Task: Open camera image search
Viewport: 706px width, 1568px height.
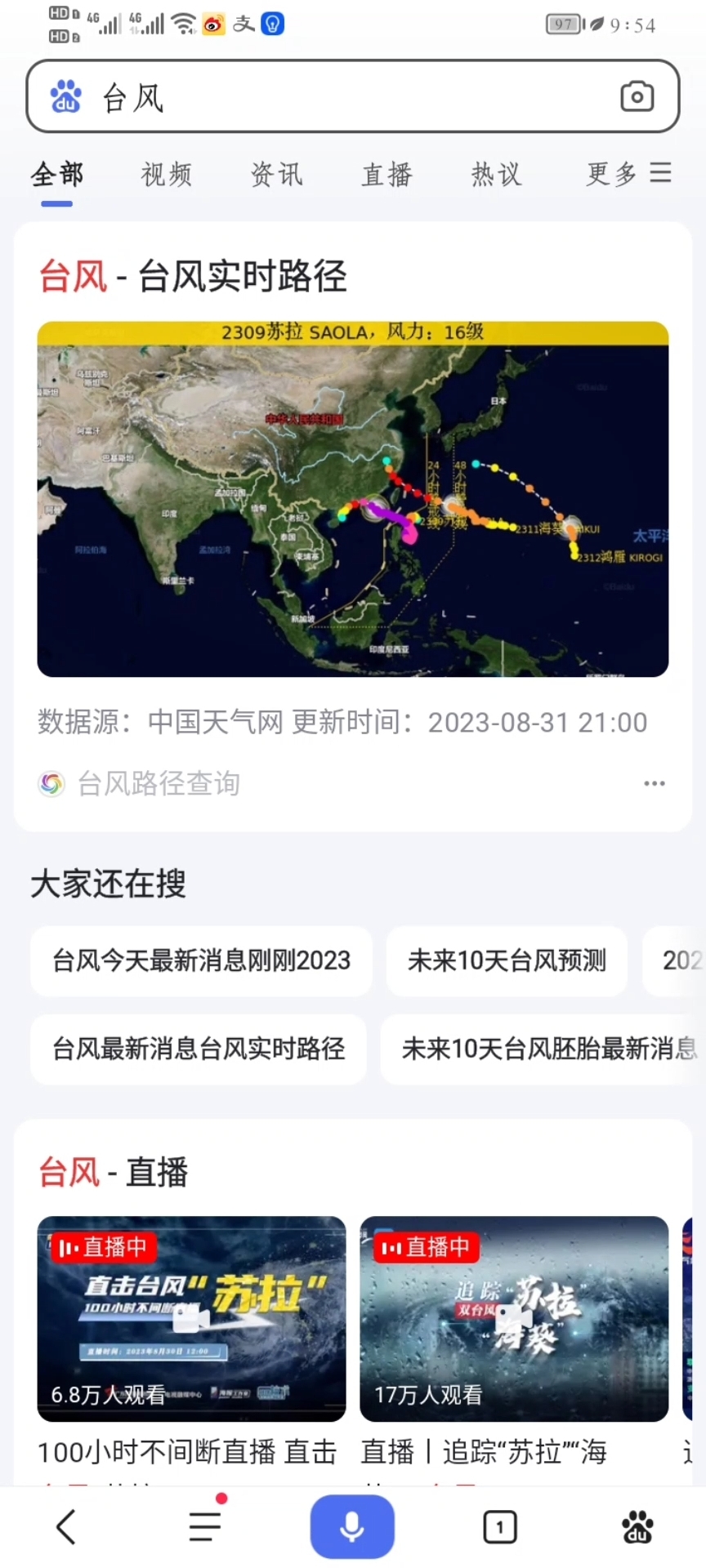Action: [637, 96]
